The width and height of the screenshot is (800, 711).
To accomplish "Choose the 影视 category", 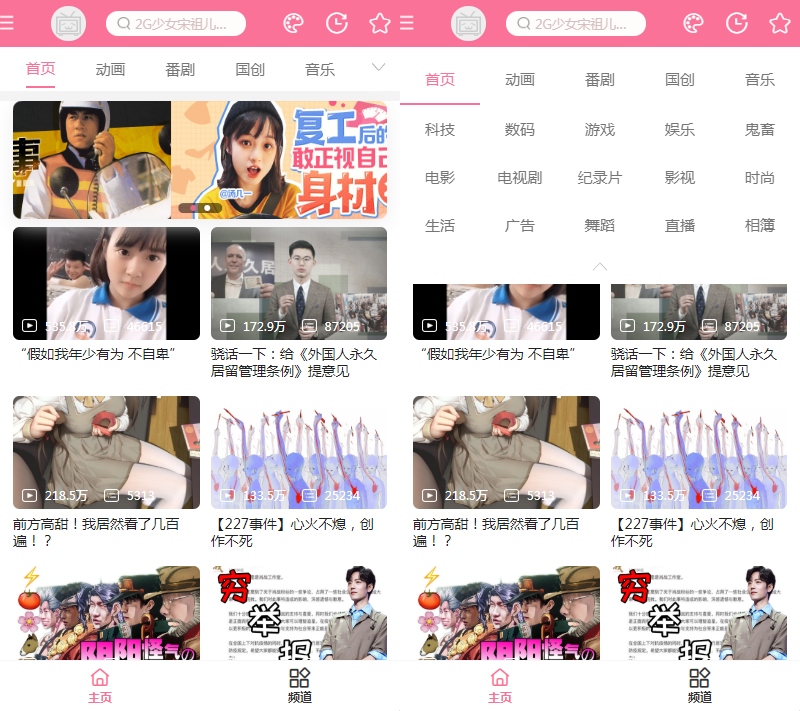I will [680, 177].
